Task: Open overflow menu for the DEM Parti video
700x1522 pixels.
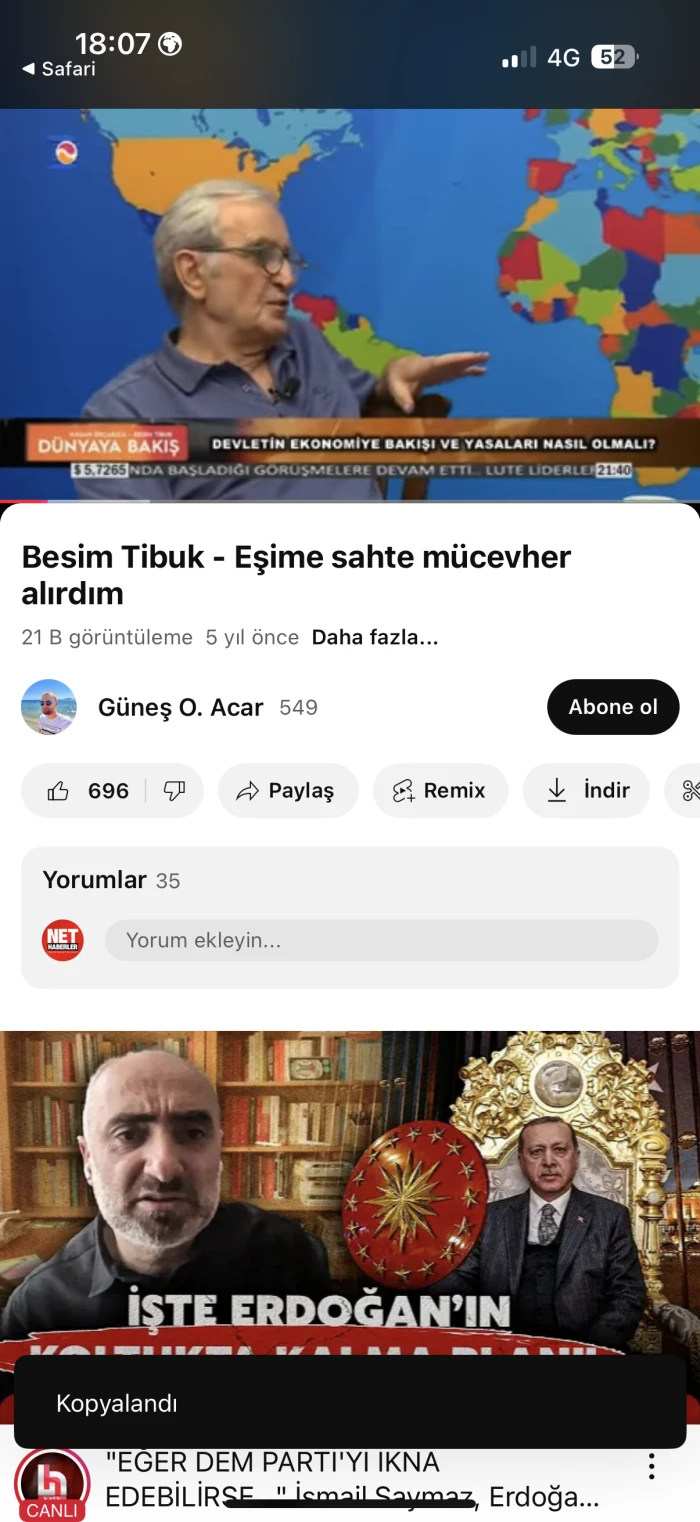Action: (651, 1467)
